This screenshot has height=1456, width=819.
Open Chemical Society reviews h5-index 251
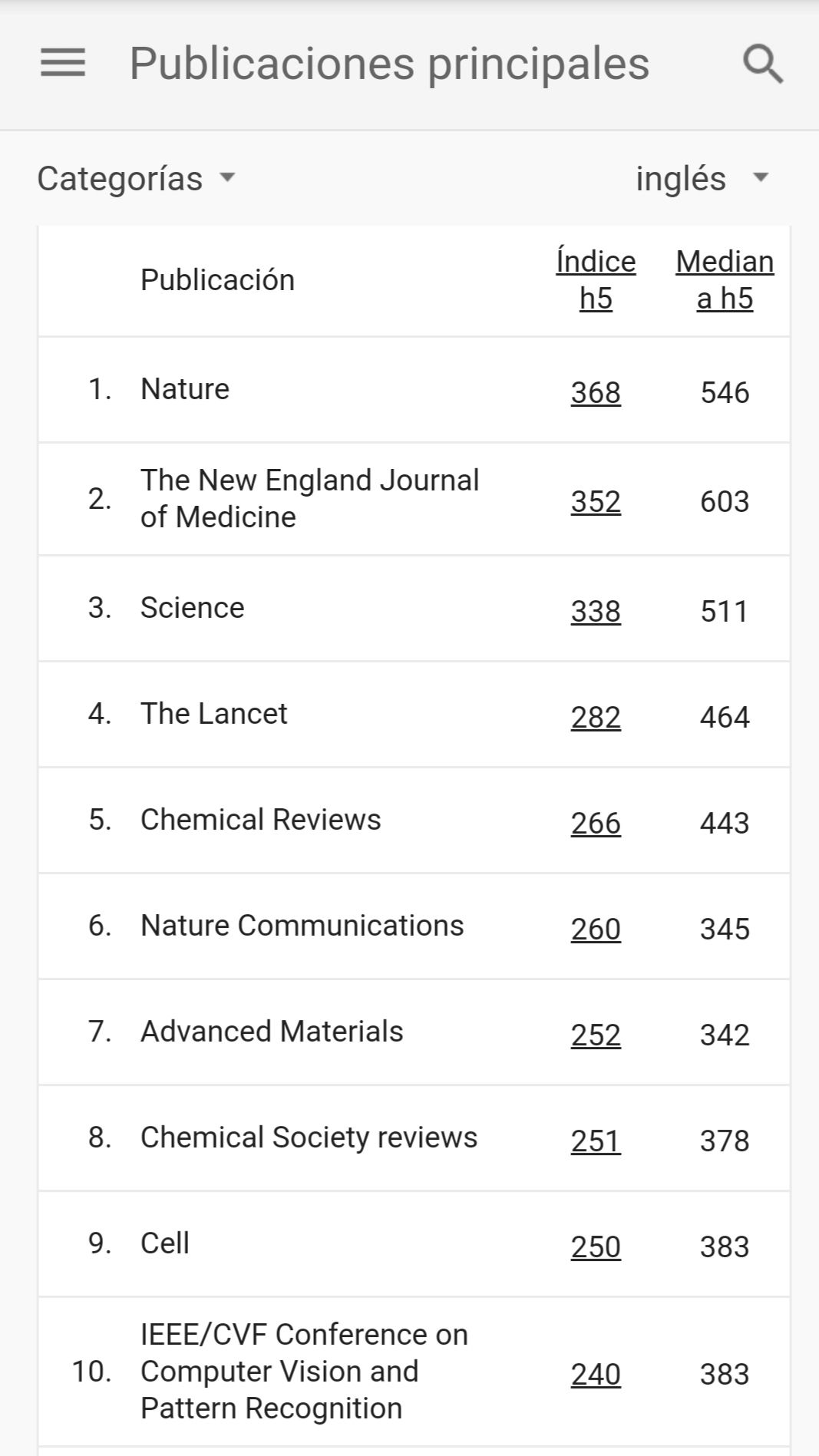(x=595, y=1141)
